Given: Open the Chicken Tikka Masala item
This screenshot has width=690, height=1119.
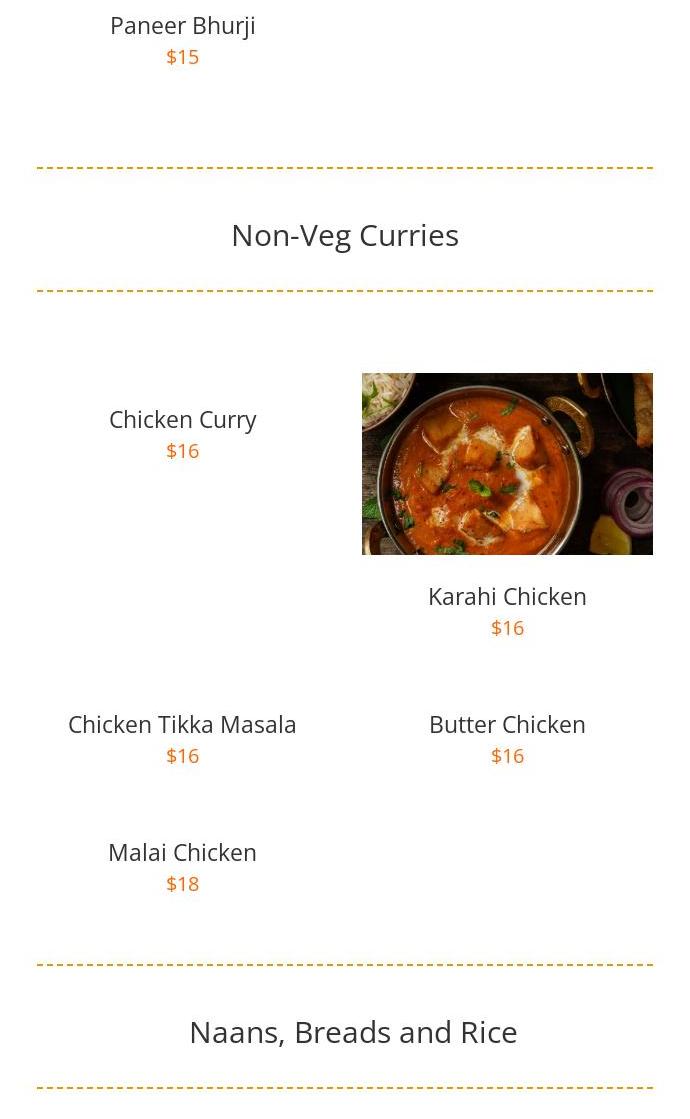Looking at the screenshot, I should (x=182, y=724).
